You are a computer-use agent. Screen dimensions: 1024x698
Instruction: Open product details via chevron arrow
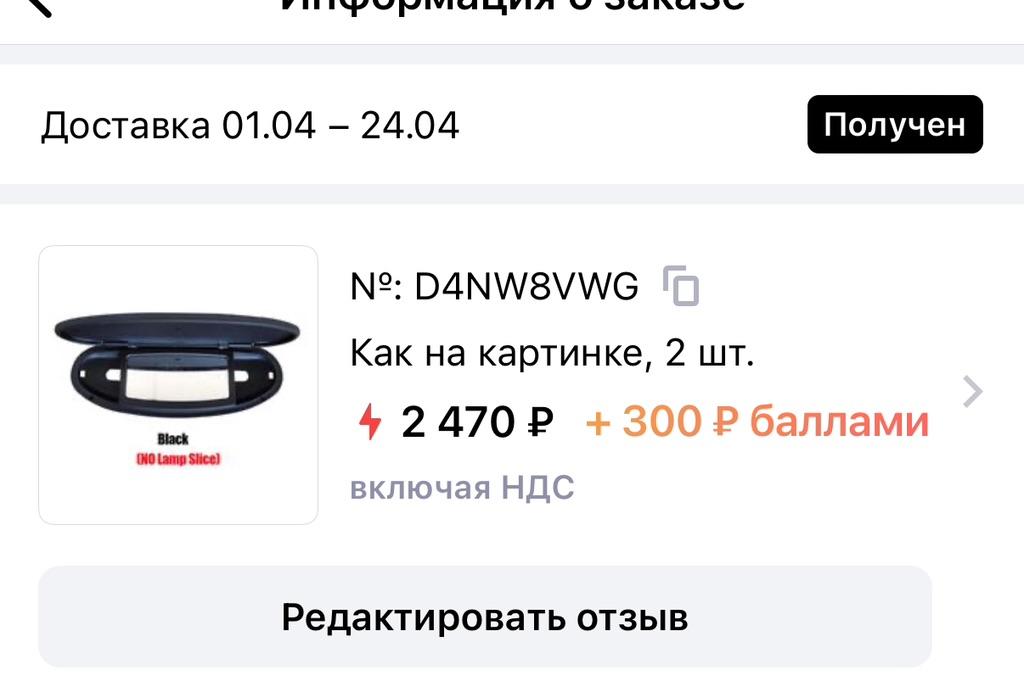[972, 392]
